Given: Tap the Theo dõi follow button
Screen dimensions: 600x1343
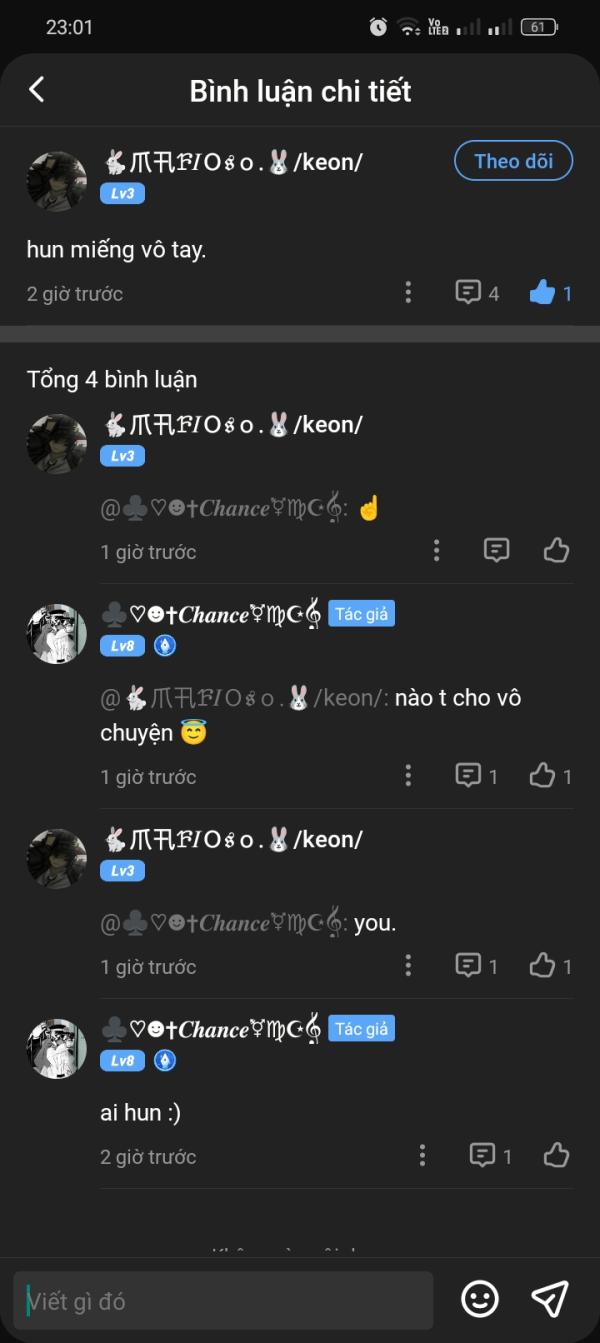Looking at the screenshot, I should (x=513, y=161).
